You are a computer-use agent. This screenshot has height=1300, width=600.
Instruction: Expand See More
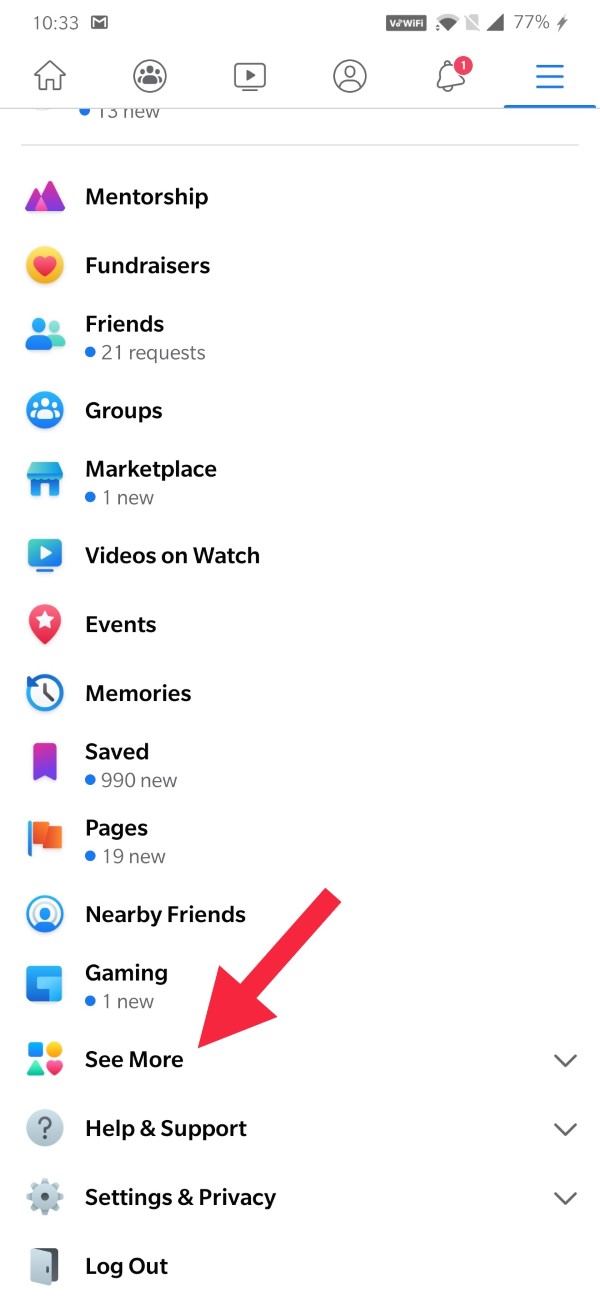[x=300, y=1060]
